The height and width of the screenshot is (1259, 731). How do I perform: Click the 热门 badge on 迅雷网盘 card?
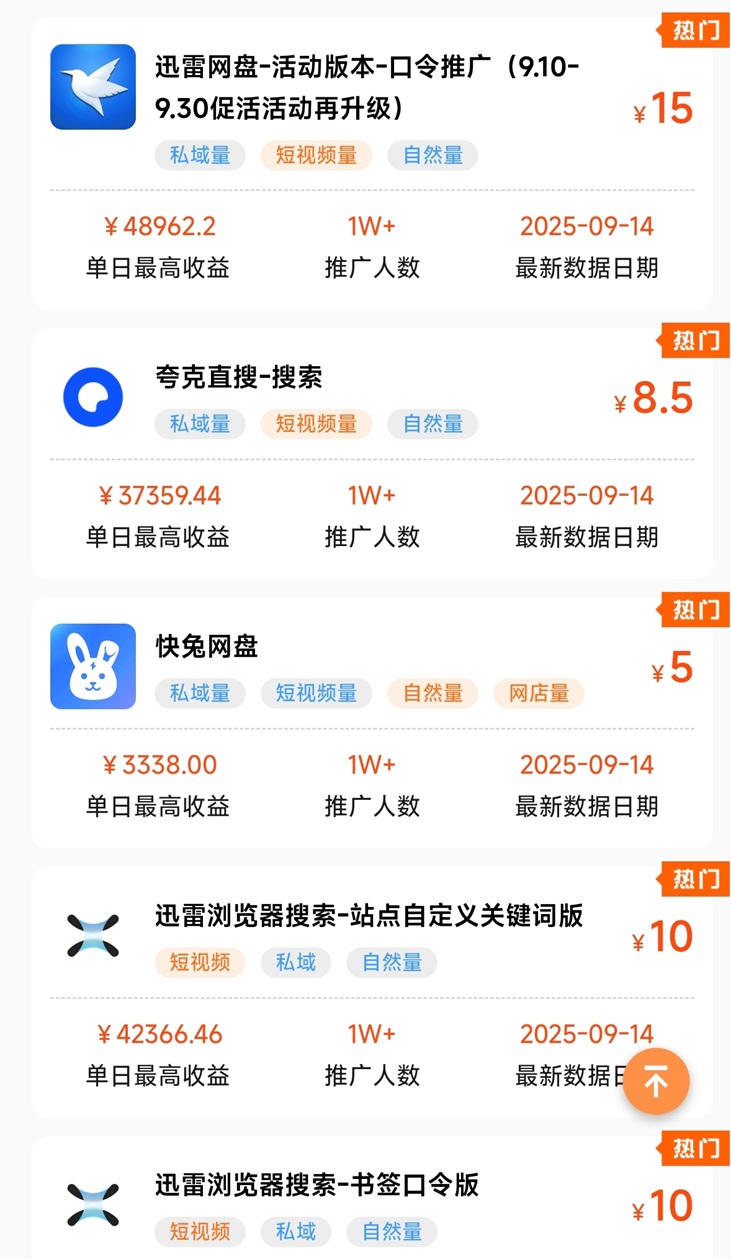(697, 31)
